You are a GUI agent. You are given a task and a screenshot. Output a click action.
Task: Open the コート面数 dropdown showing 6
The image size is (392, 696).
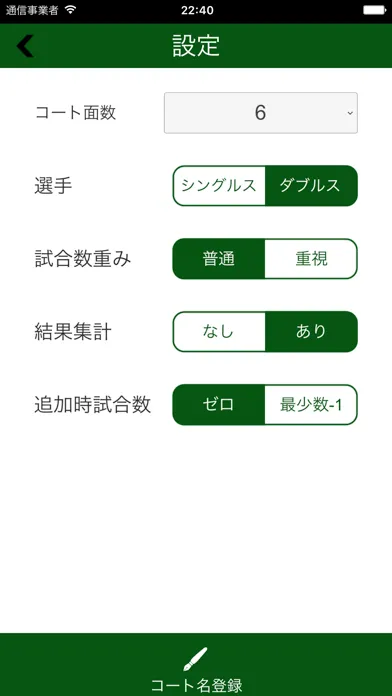[x=261, y=113]
